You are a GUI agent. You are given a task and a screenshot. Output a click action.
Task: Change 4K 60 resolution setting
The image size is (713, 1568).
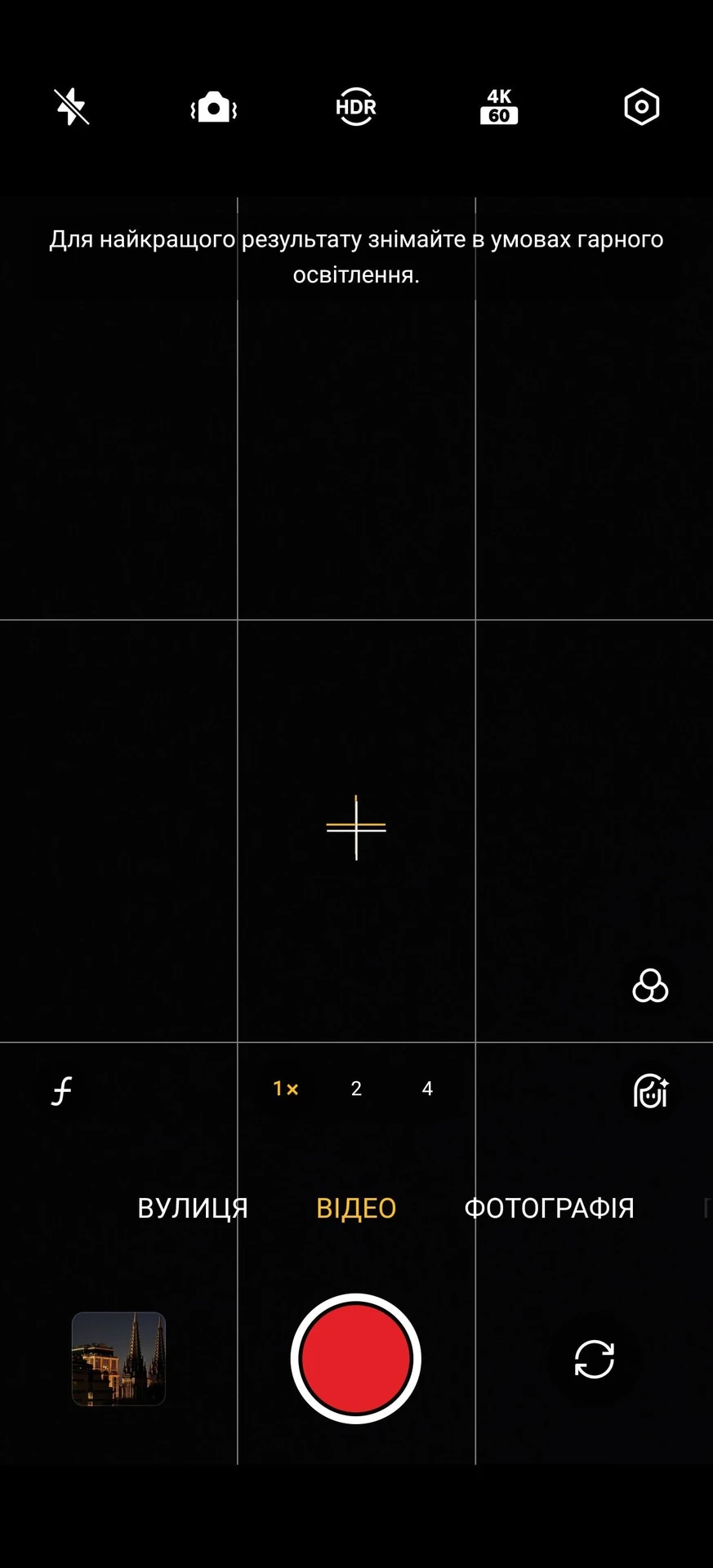(x=499, y=107)
